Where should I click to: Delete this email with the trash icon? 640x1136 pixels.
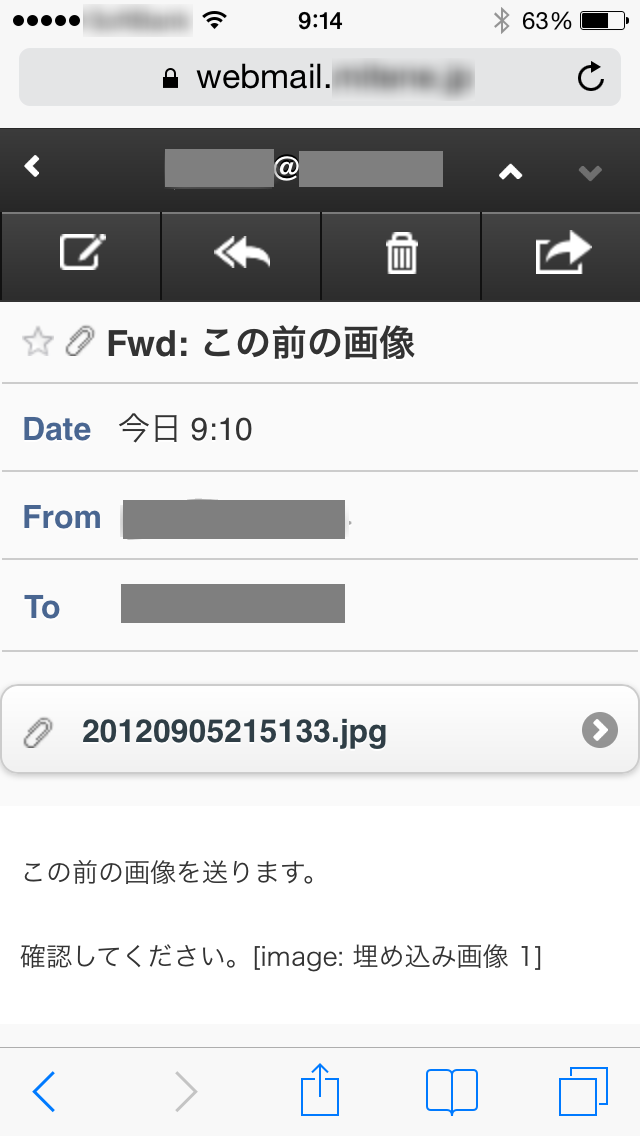(x=402, y=254)
